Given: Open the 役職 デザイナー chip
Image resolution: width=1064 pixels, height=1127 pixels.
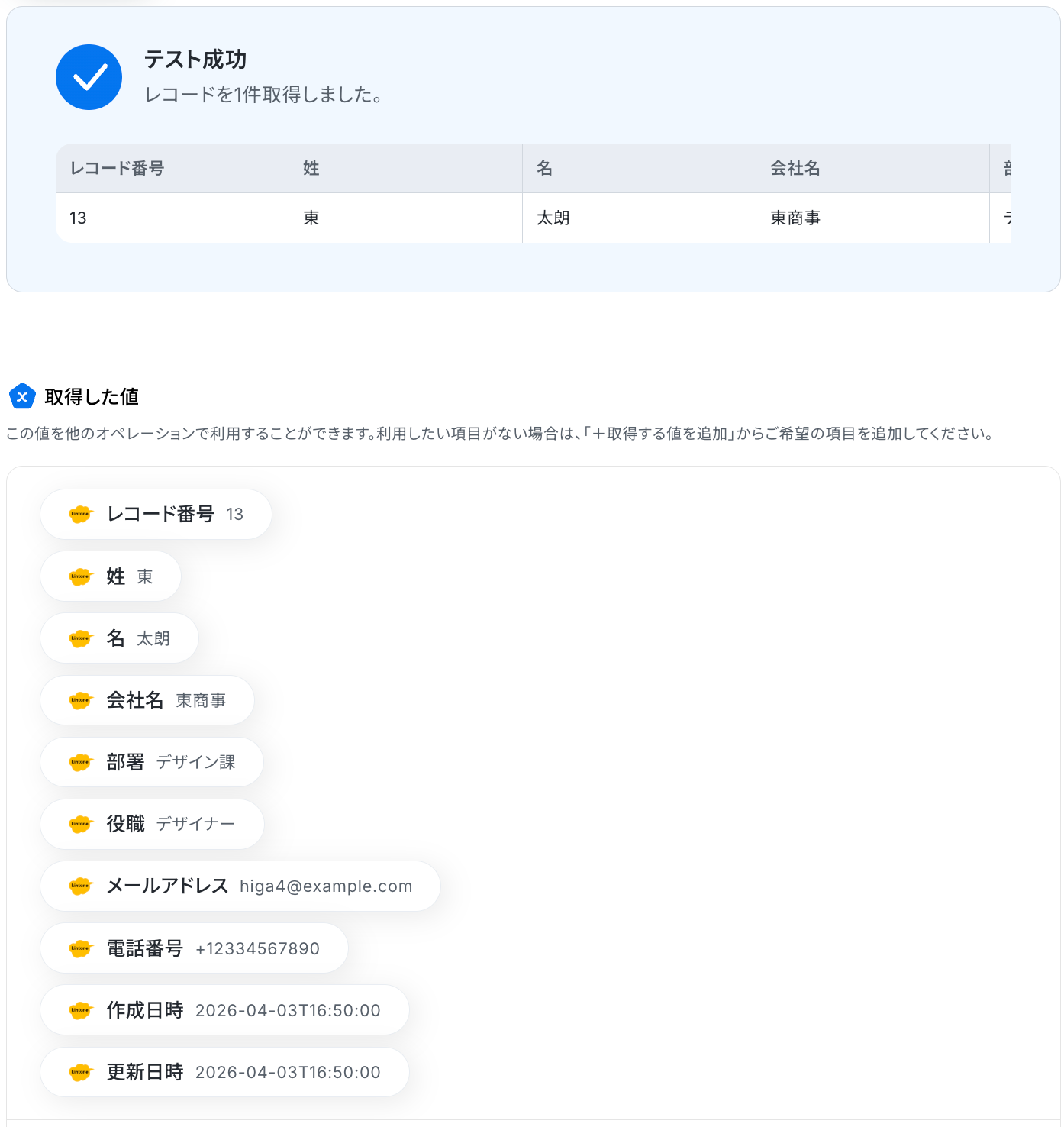Looking at the screenshot, I should 152,824.
